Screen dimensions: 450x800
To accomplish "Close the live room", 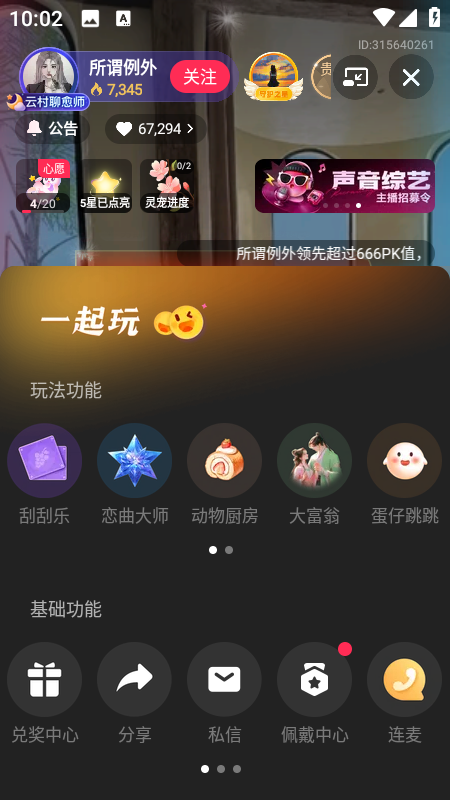I will coord(411,78).
